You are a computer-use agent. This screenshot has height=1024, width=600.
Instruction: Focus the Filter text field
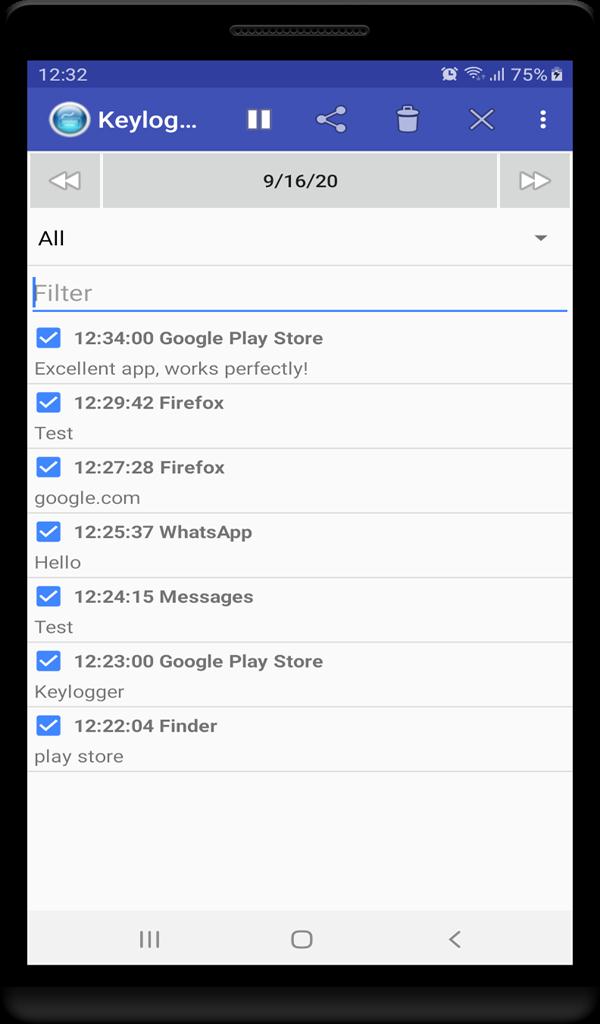coord(300,293)
